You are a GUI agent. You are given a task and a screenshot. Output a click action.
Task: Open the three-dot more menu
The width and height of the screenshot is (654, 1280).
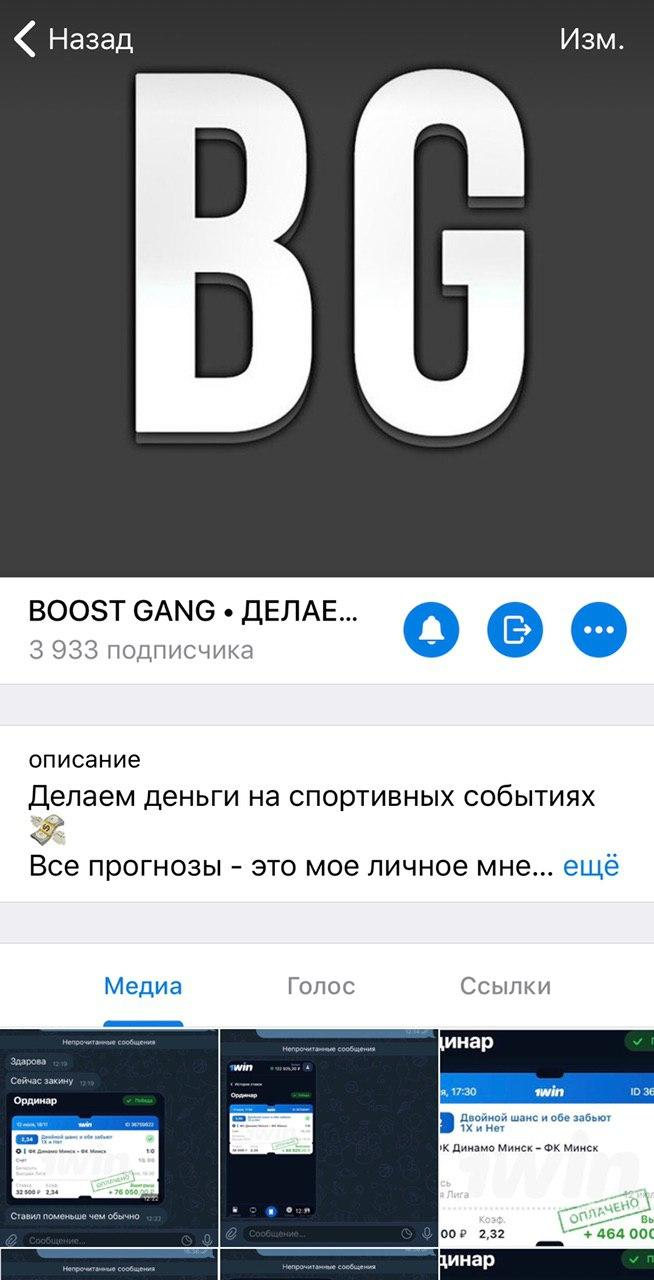[x=599, y=630]
